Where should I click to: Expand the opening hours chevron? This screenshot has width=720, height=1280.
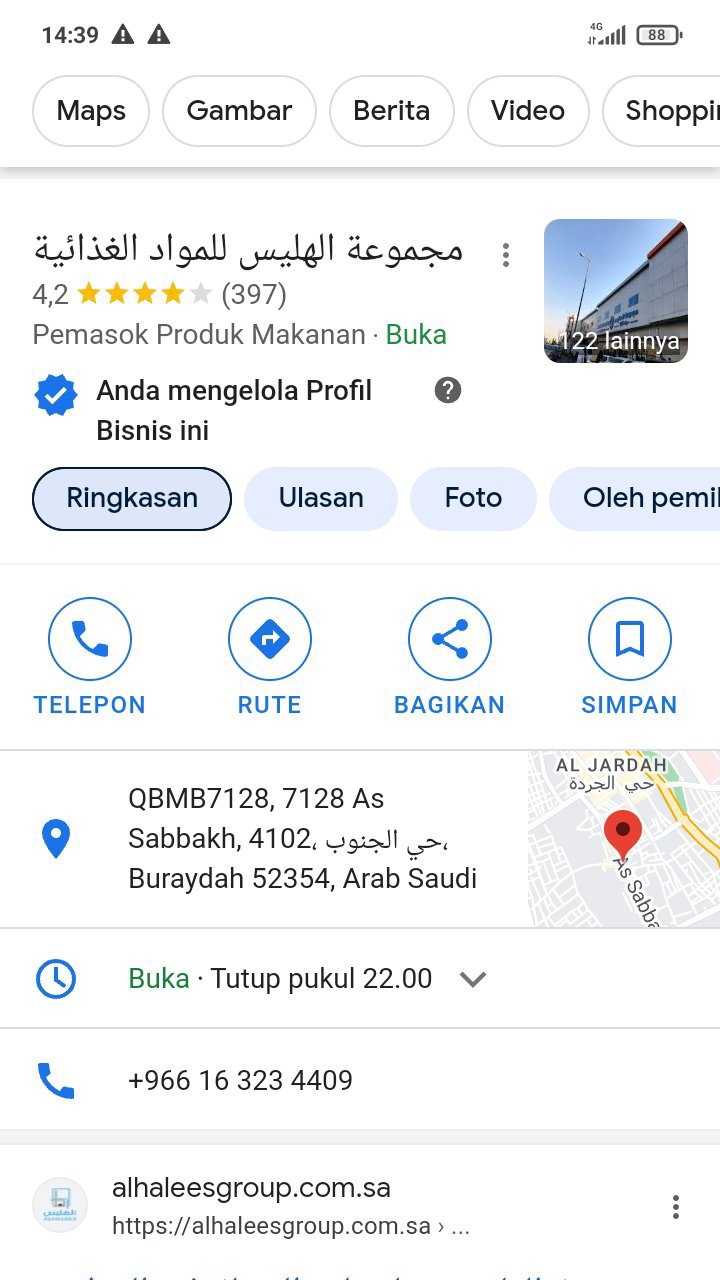point(473,979)
